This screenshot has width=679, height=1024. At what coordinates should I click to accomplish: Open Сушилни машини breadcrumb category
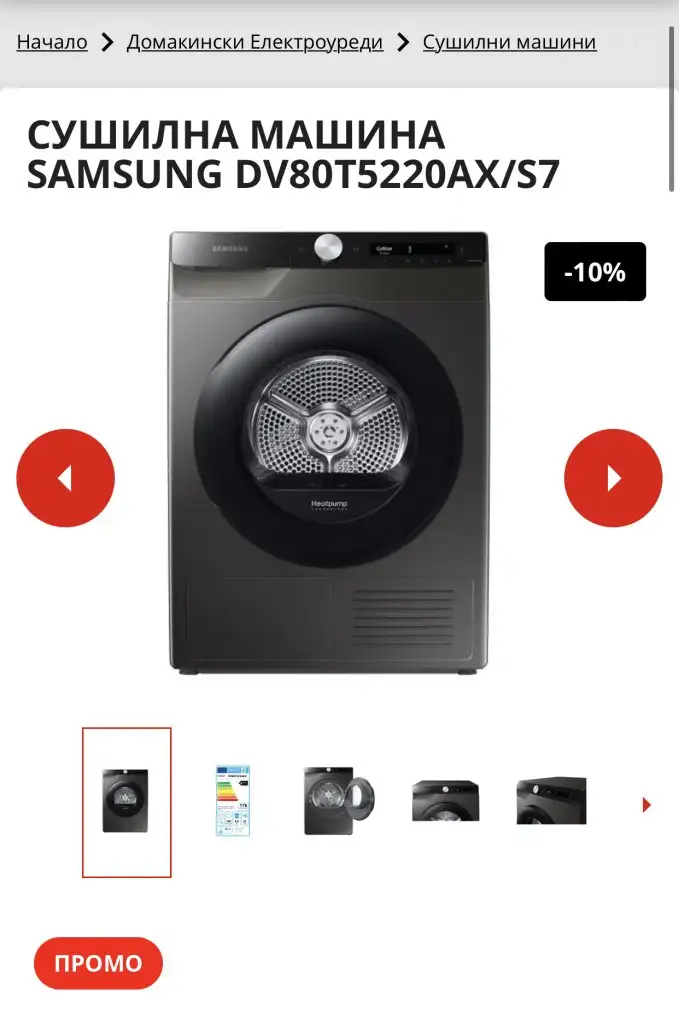point(509,42)
